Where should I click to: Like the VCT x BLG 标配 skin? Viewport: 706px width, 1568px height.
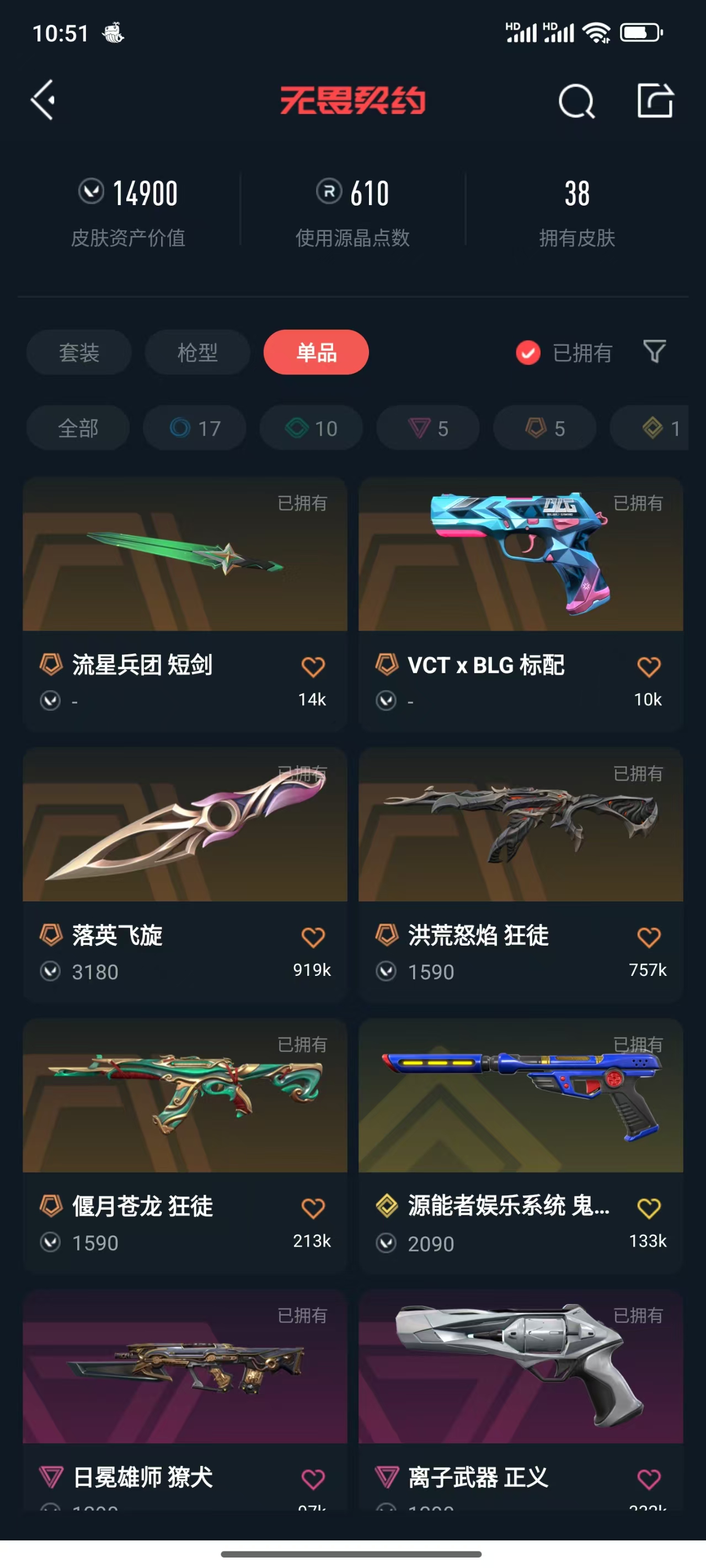tap(648, 667)
